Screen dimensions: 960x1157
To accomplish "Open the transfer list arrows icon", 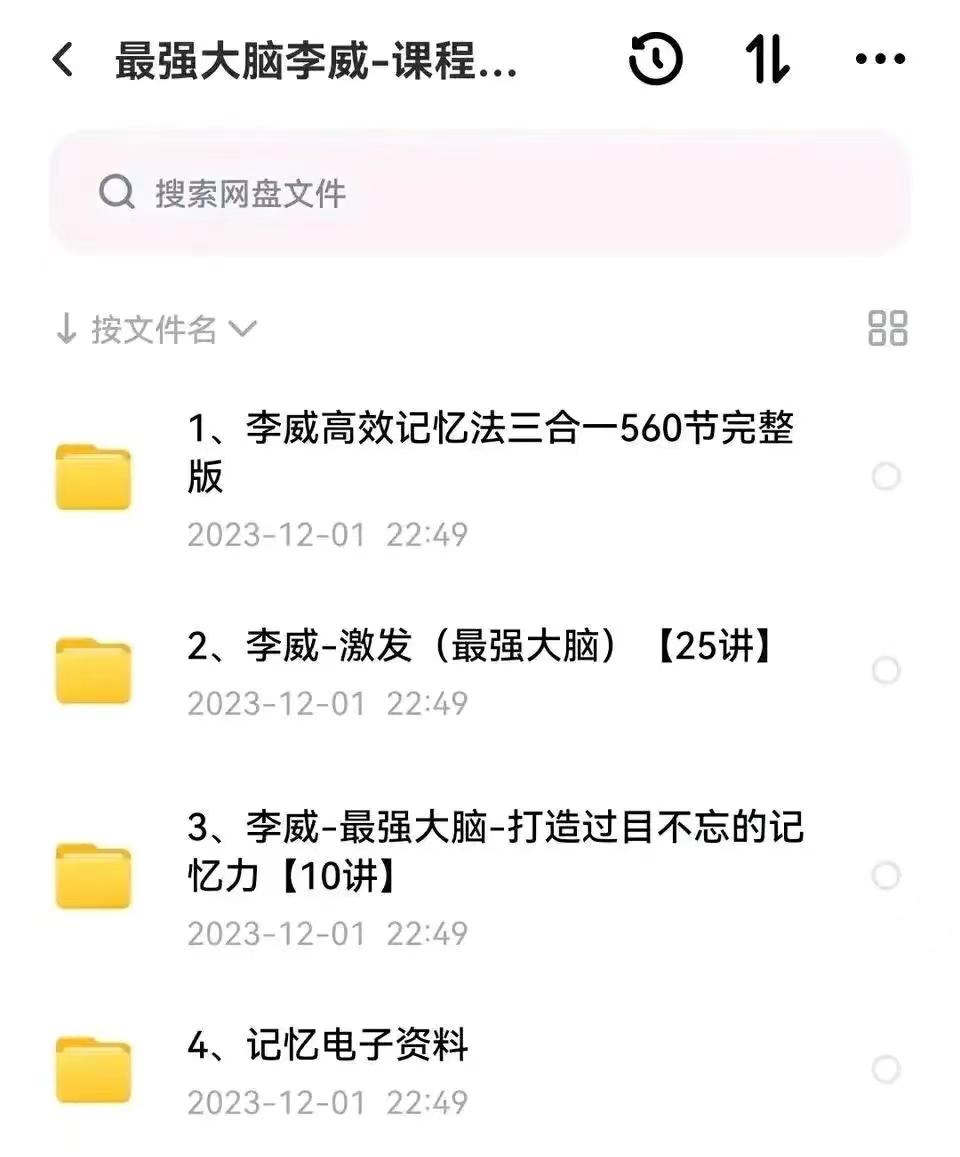I will tap(768, 61).
